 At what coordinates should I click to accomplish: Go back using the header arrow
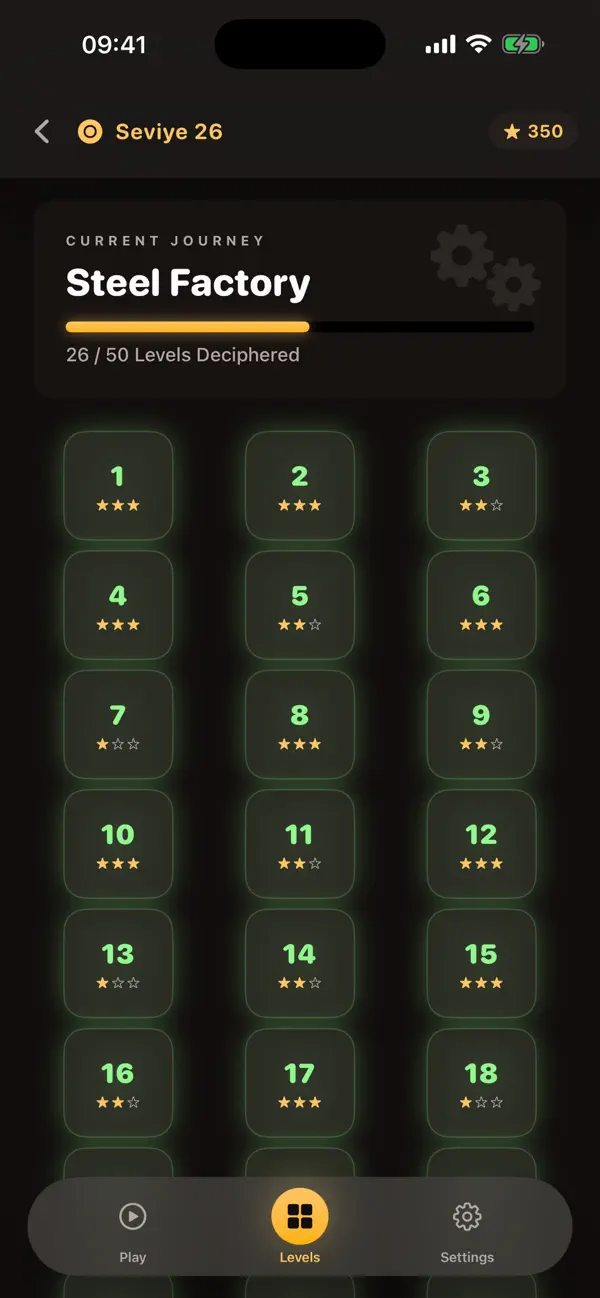click(x=42, y=132)
